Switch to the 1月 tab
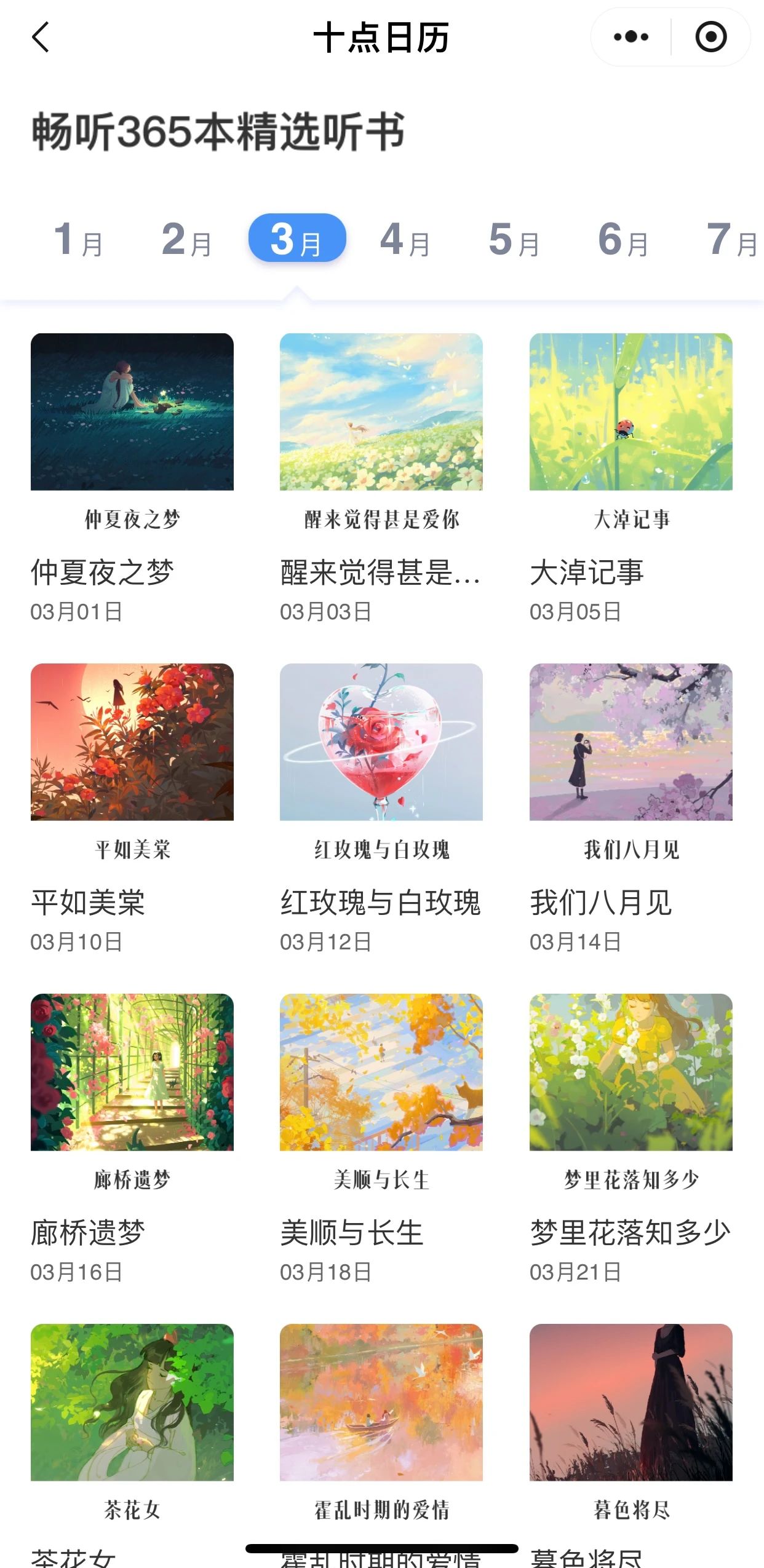The height and width of the screenshot is (1568, 764). click(x=79, y=239)
